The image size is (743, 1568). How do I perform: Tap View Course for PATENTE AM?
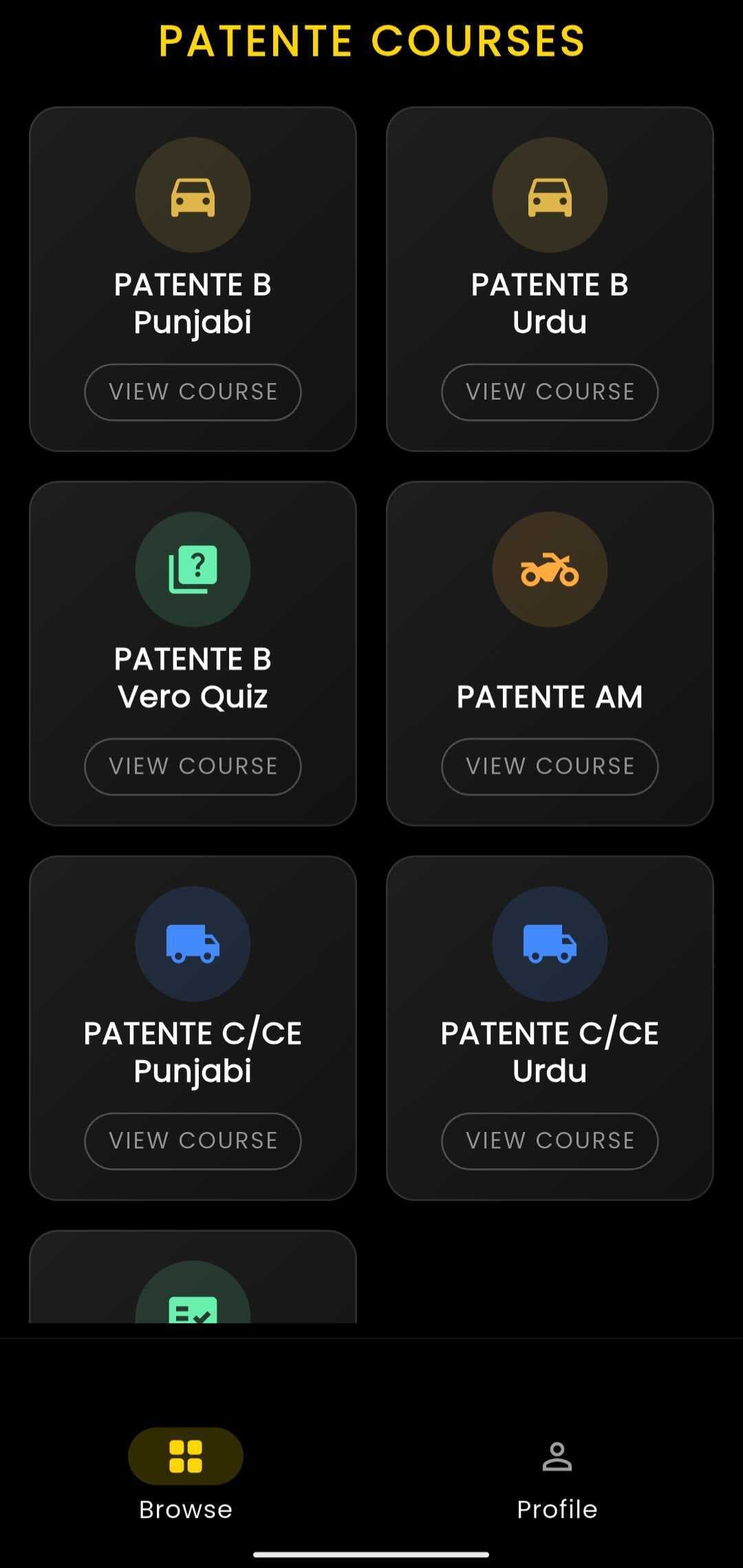tap(549, 766)
